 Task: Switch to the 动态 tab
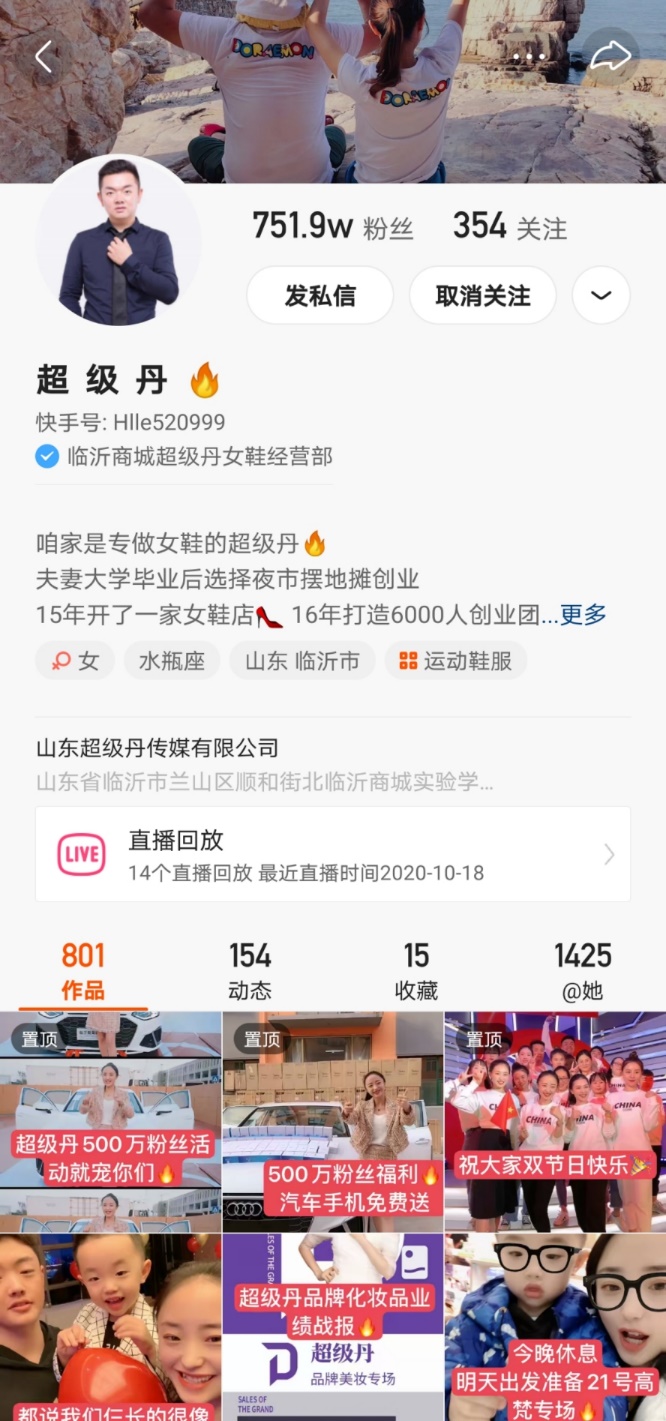[250, 971]
